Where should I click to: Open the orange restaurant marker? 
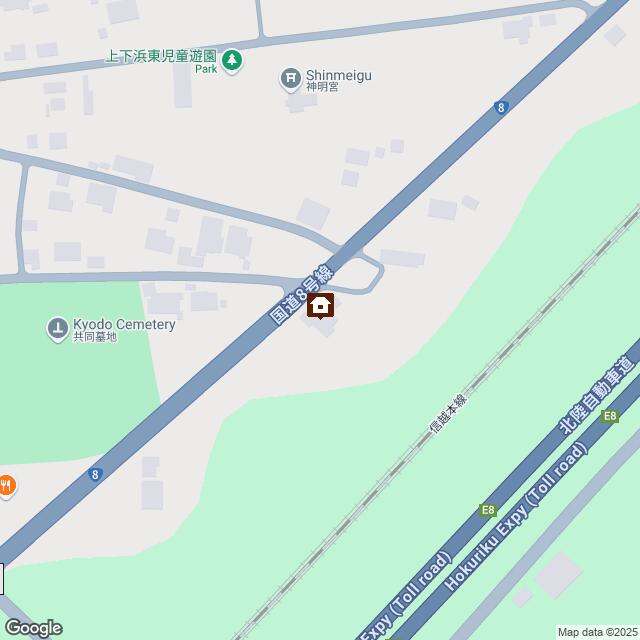click(x=5, y=486)
